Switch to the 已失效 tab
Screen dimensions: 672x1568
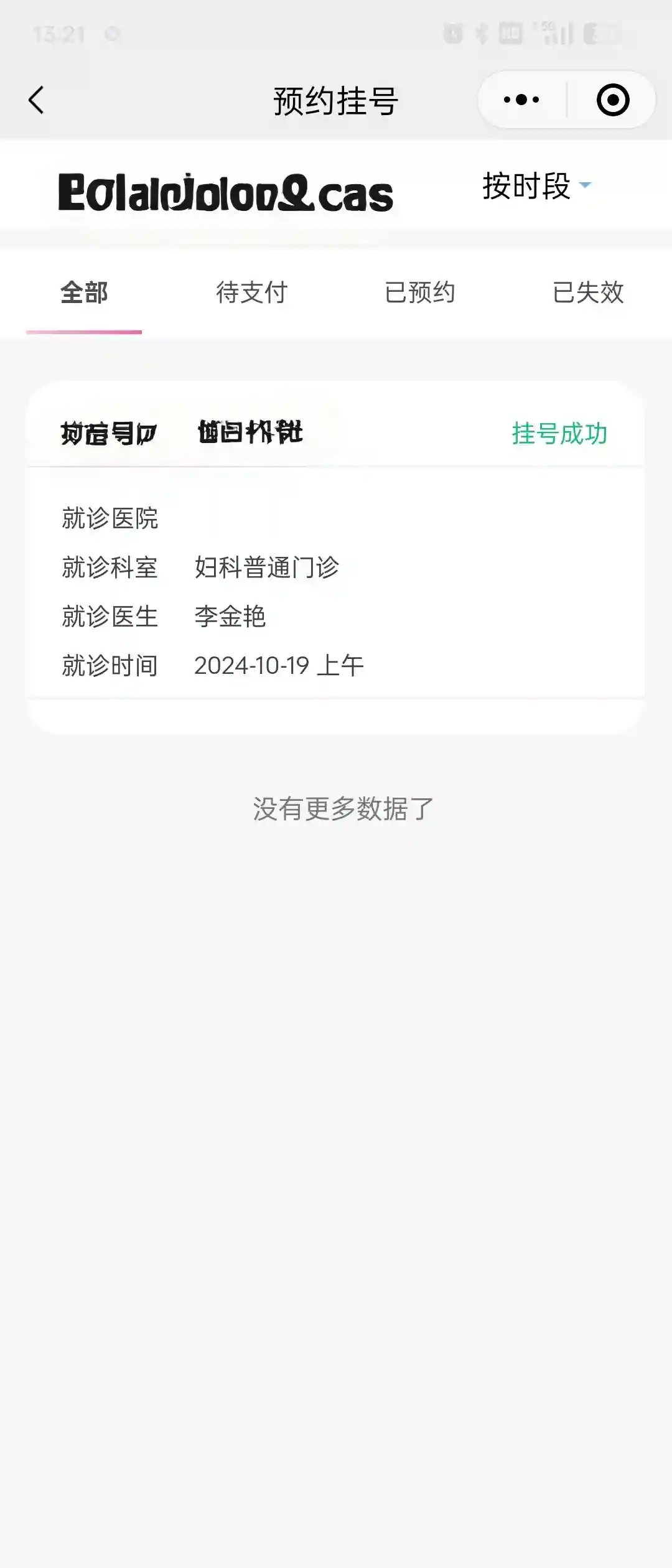[x=588, y=292]
